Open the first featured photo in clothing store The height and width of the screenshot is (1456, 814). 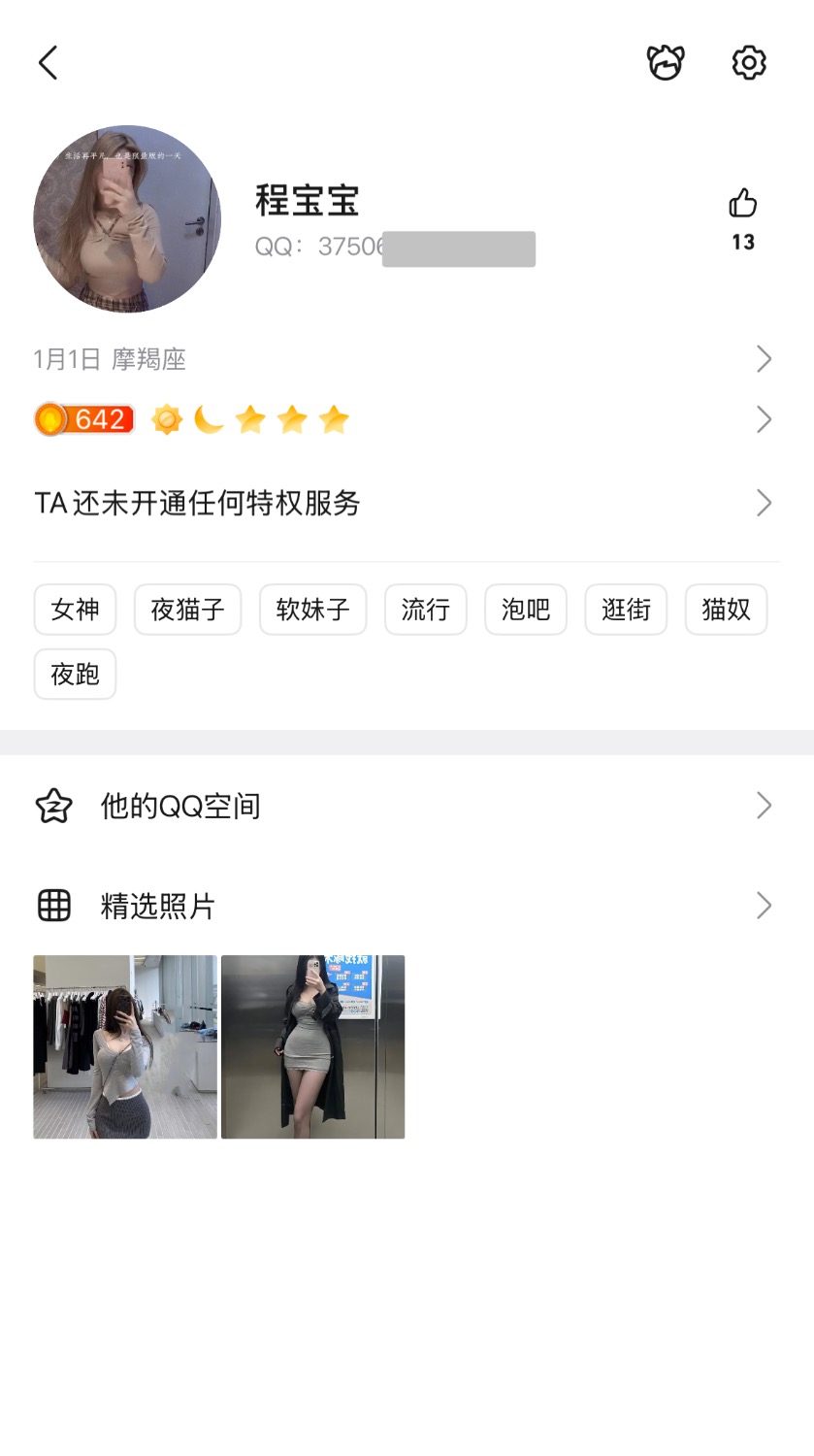click(125, 1046)
